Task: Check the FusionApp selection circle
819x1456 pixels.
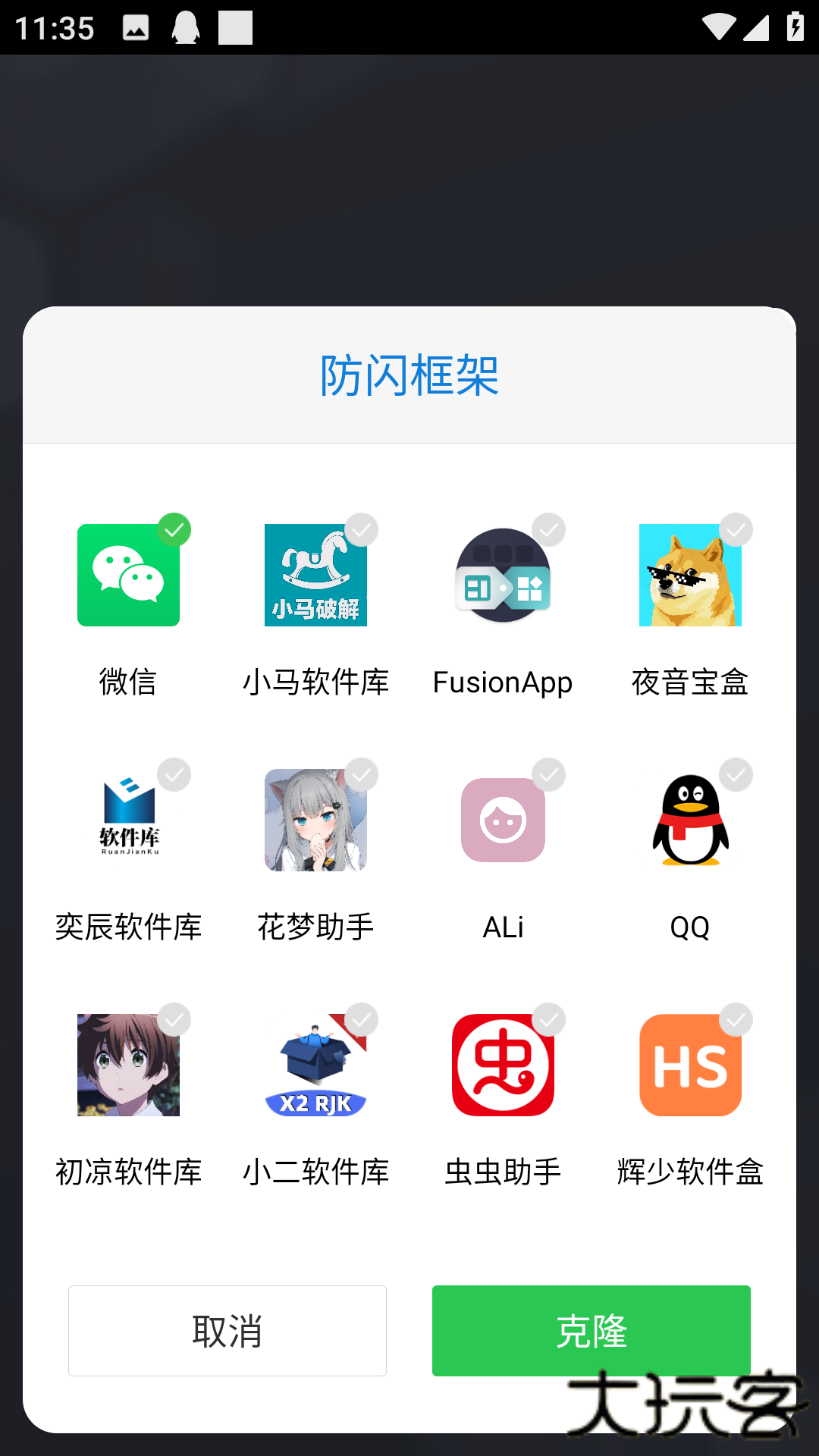Action: point(548,530)
